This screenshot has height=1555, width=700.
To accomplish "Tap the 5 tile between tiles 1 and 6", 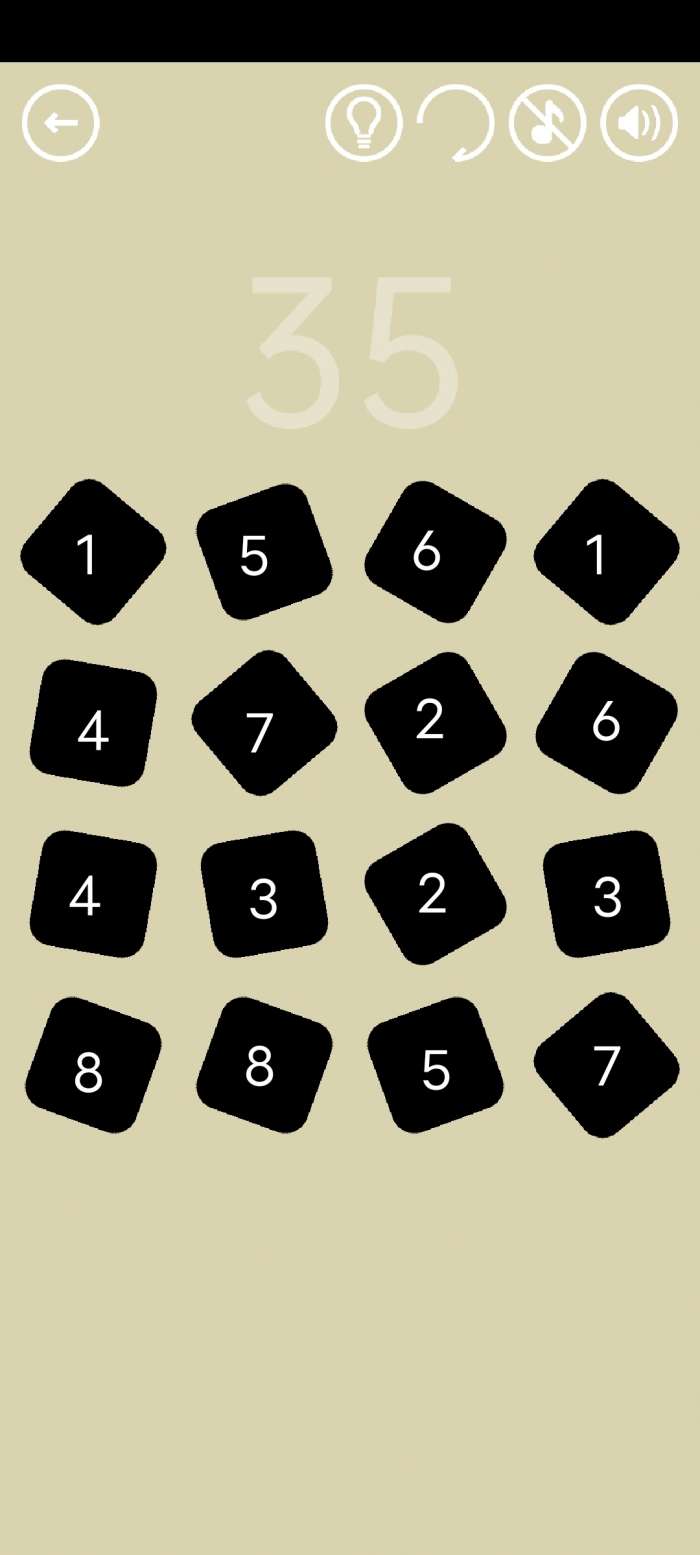I will (x=264, y=552).
